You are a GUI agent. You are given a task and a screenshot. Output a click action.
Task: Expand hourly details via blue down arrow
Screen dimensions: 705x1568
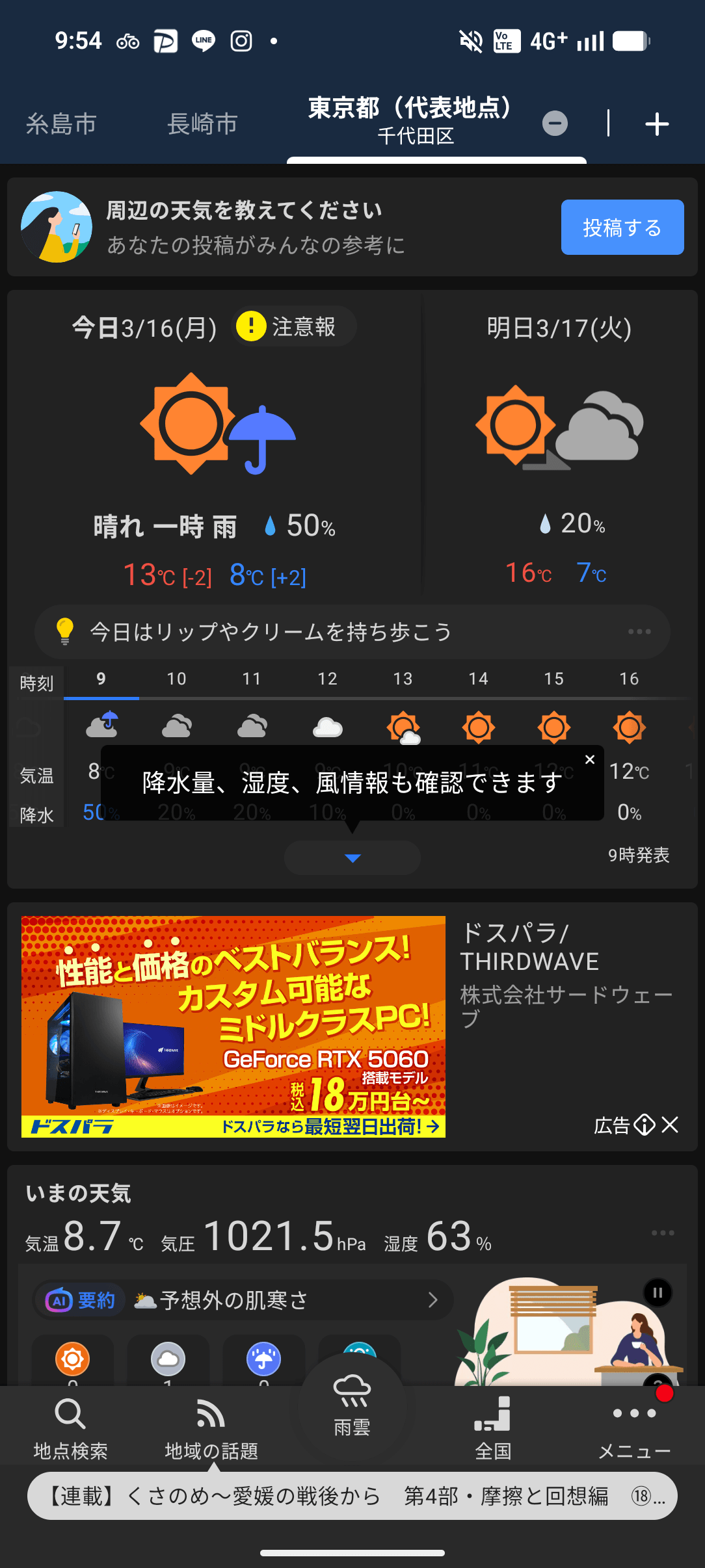click(x=352, y=857)
